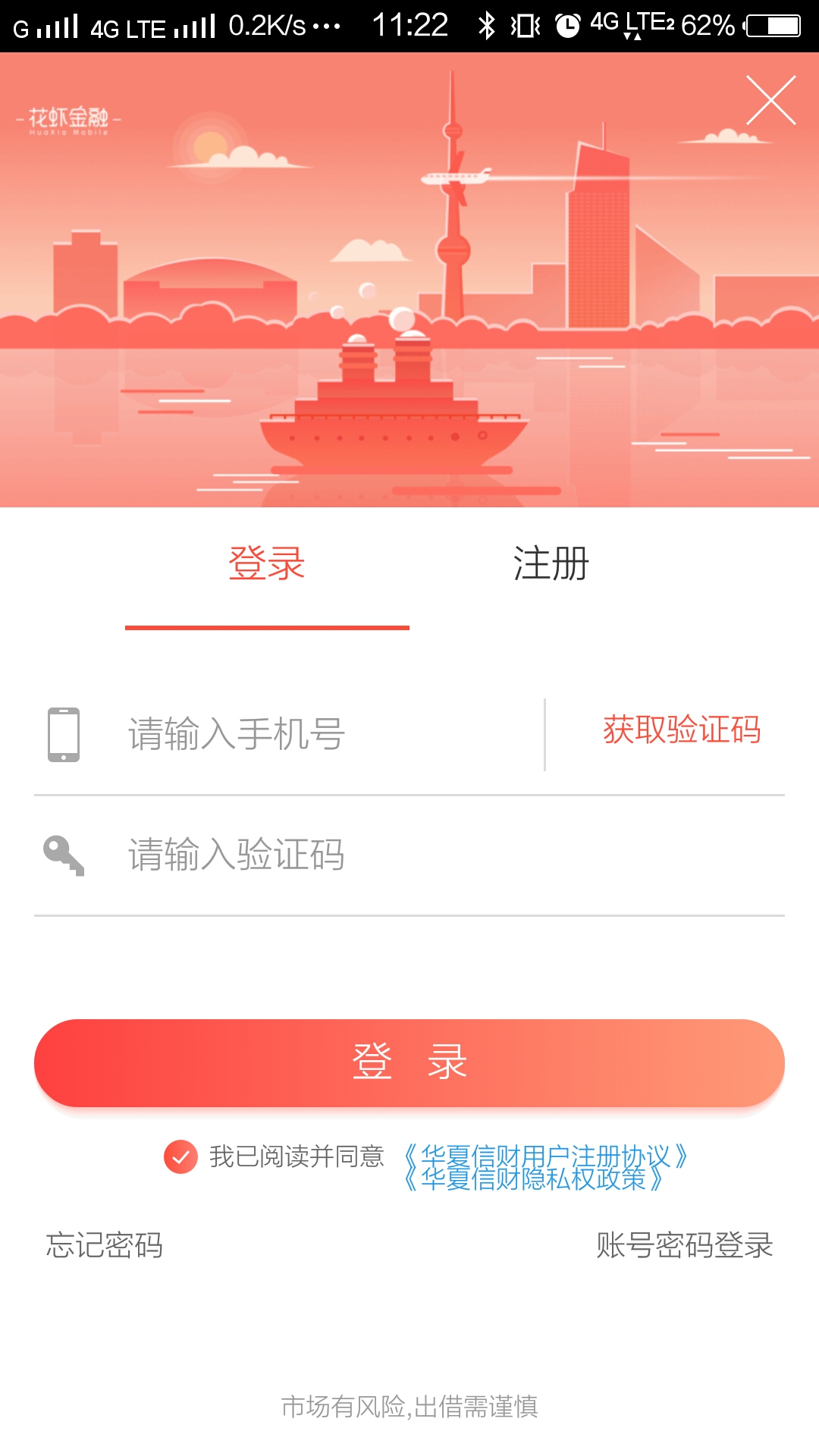Switch to the 注册 tab

click(551, 564)
